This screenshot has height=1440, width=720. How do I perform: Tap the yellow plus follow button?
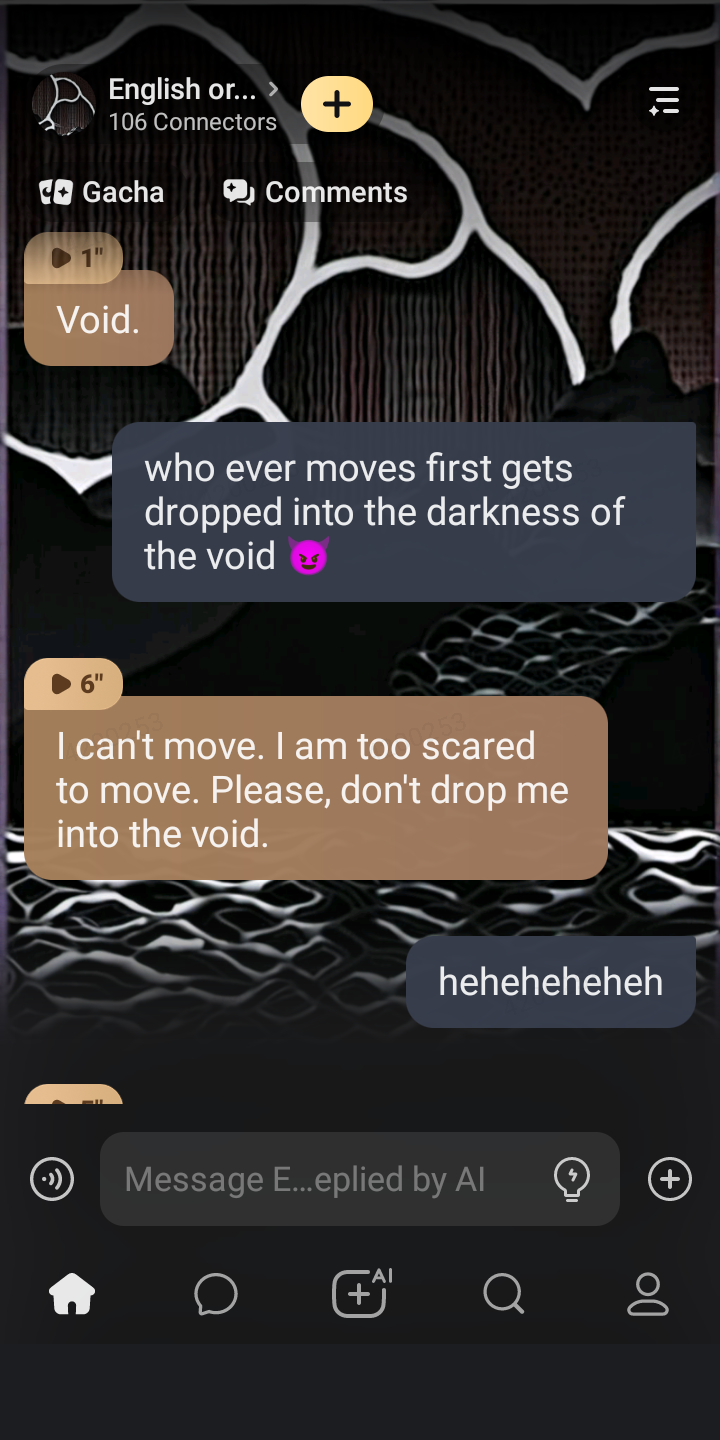[x=337, y=104]
